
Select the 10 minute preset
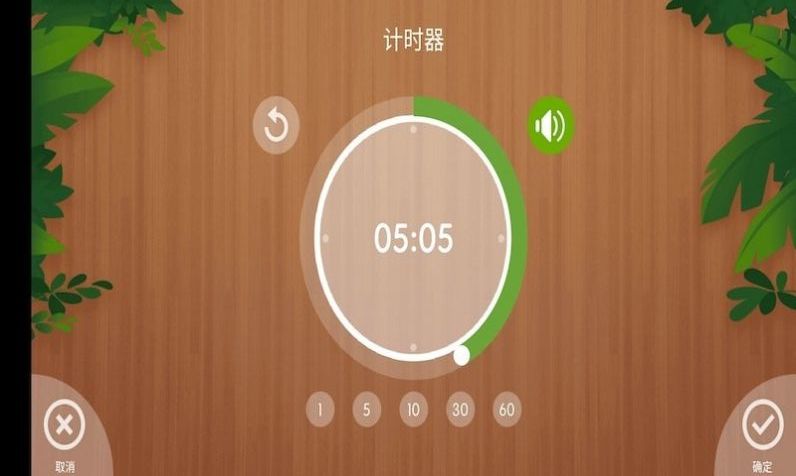coord(413,409)
